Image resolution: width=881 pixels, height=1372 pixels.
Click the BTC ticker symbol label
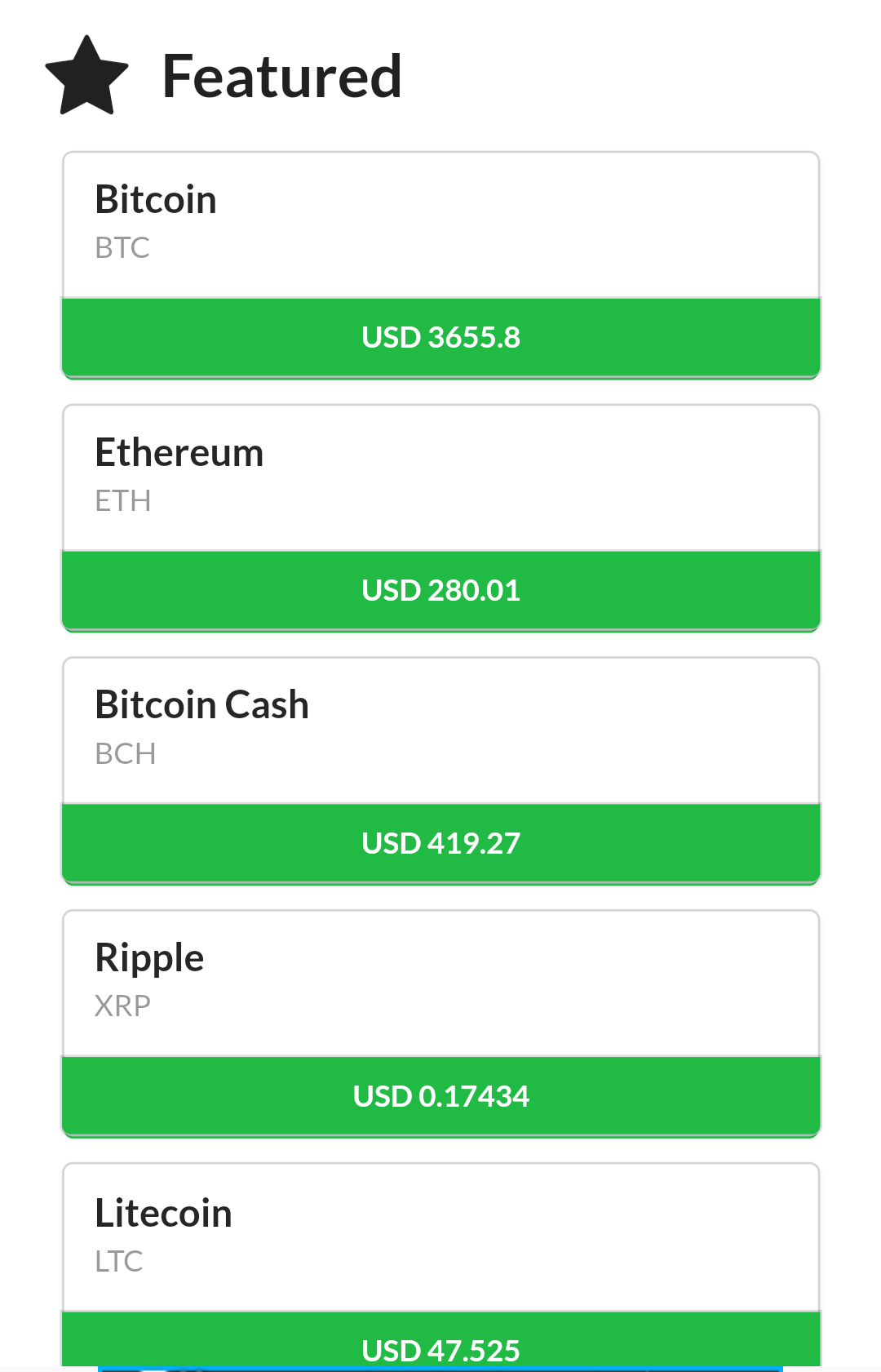(122, 249)
